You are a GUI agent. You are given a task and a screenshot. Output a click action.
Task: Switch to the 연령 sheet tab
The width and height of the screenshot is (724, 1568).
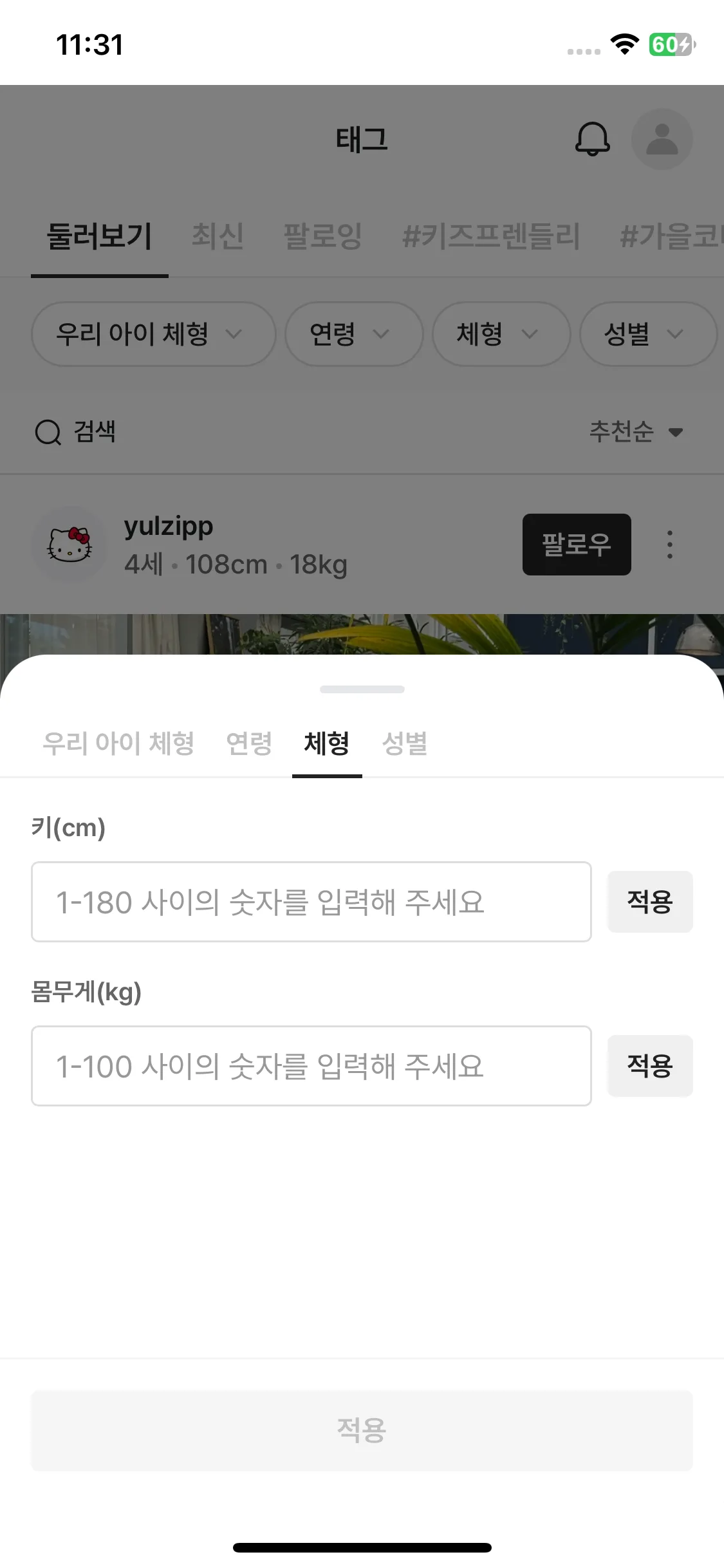(249, 743)
